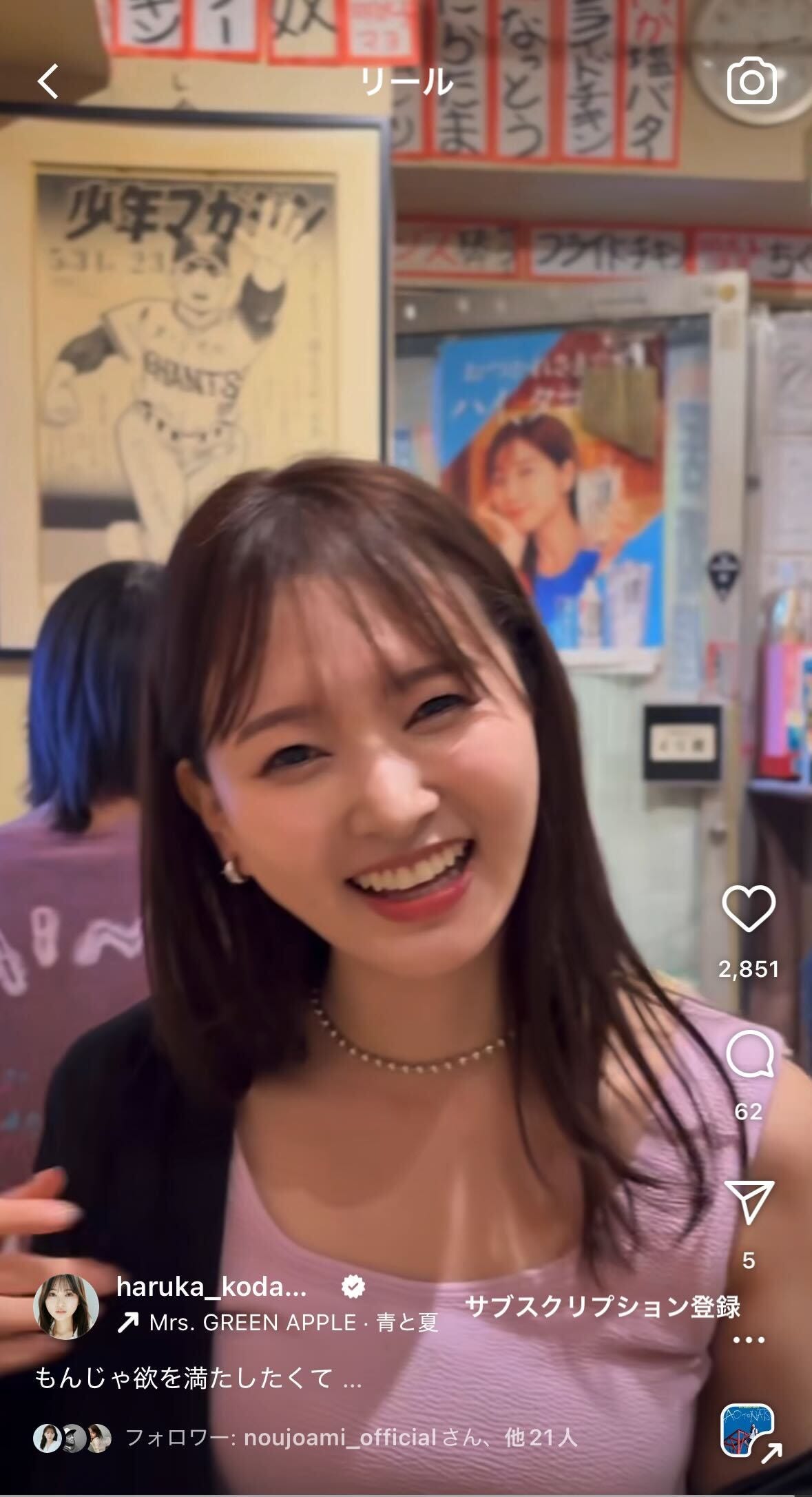Open the haruka_koda username link
This screenshot has width=812, height=1497.
pos(211,1286)
